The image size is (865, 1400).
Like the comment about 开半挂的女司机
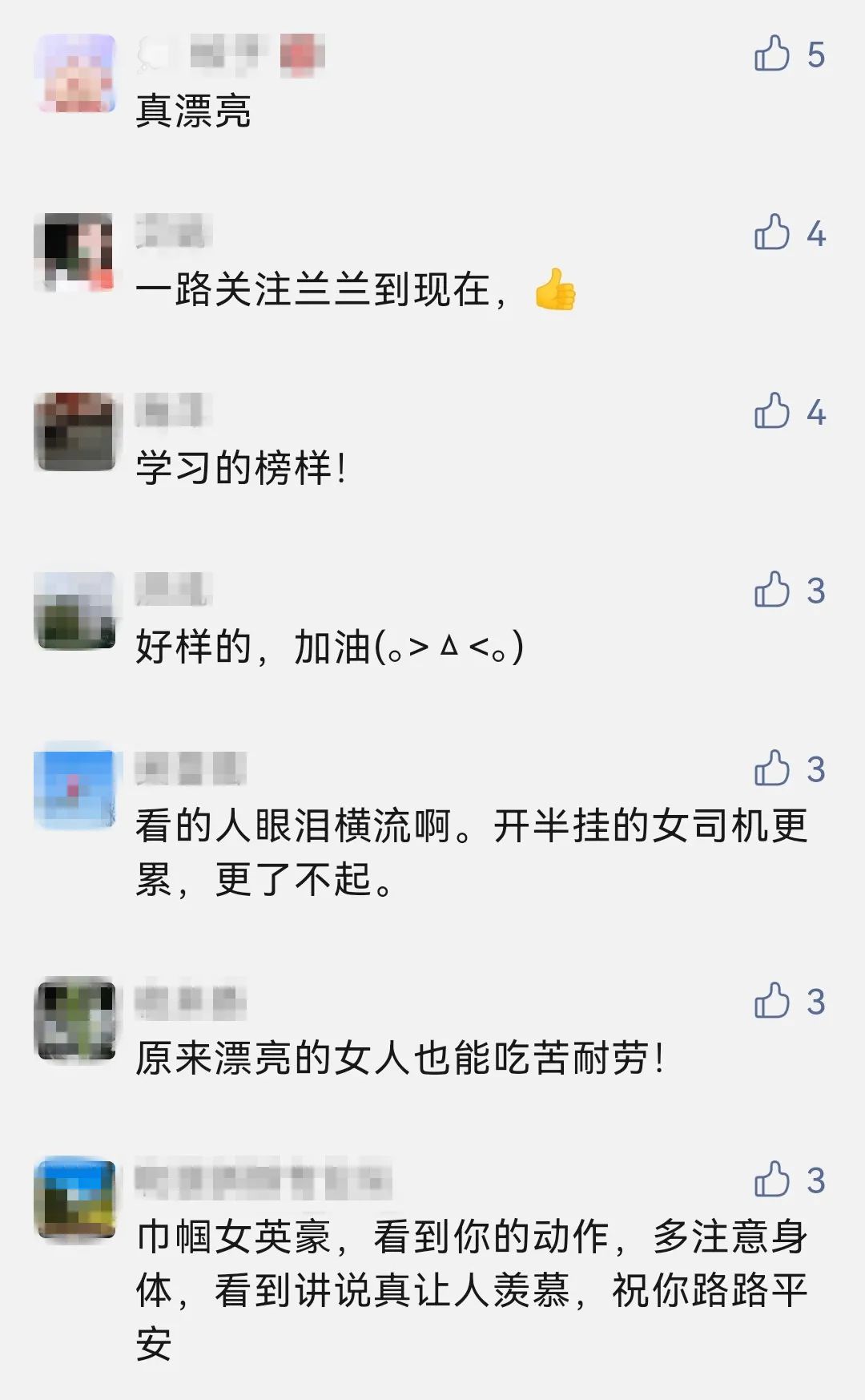click(772, 769)
